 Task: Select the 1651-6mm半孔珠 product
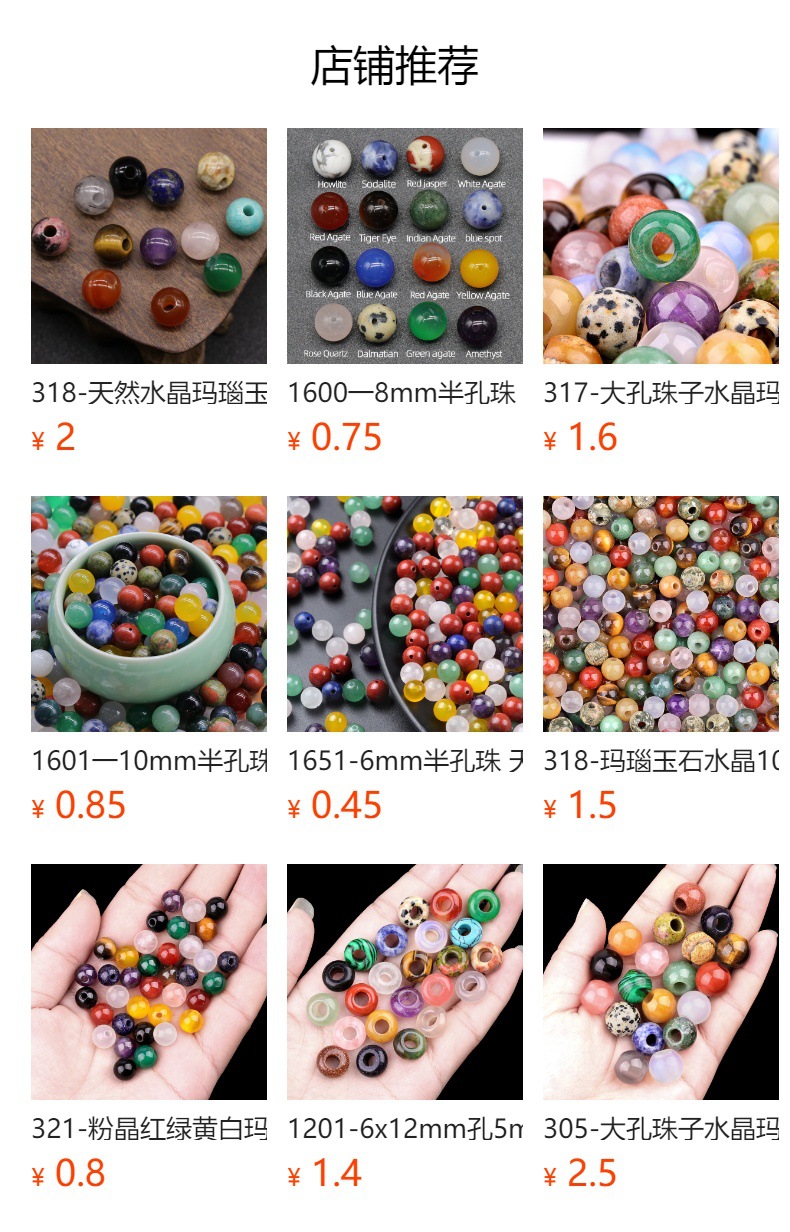[x=405, y=660]
